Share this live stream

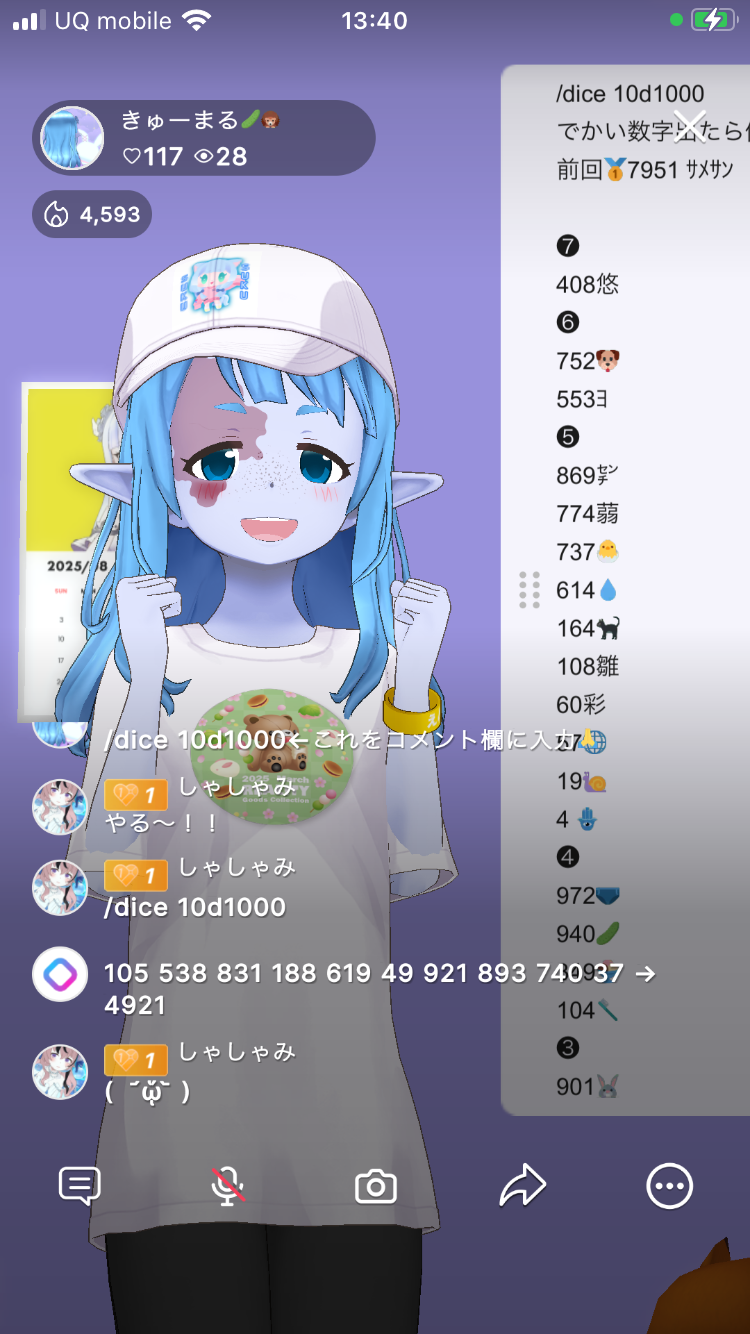[523, 1186]
